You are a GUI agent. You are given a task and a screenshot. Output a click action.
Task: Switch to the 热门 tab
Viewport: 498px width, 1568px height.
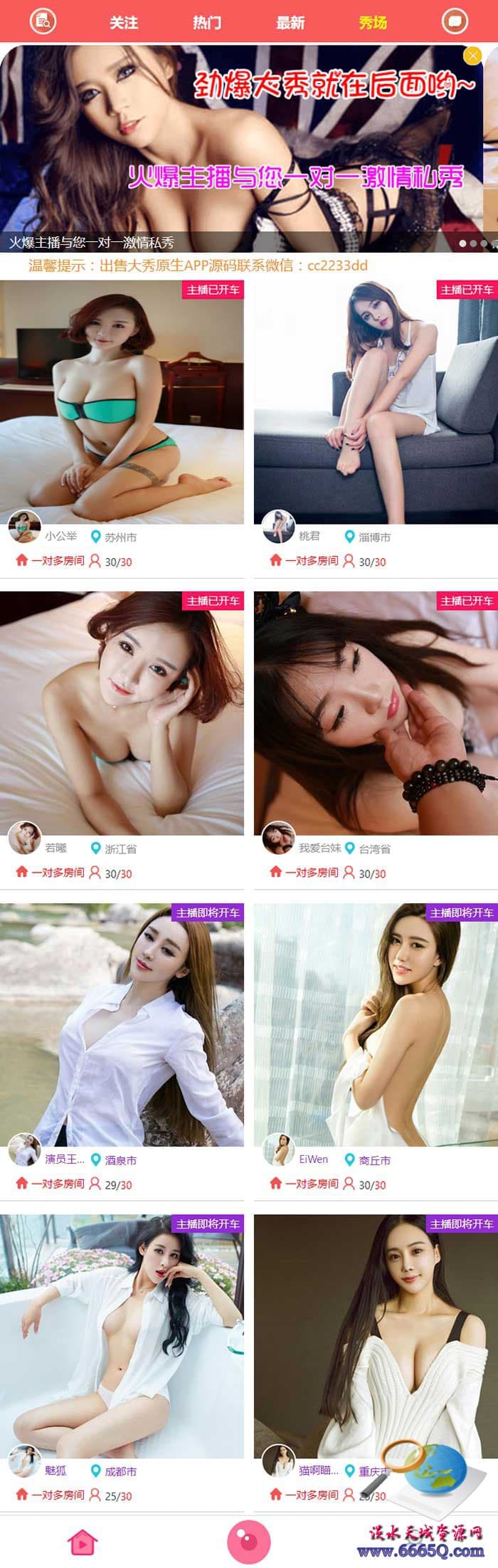(206, 22)
